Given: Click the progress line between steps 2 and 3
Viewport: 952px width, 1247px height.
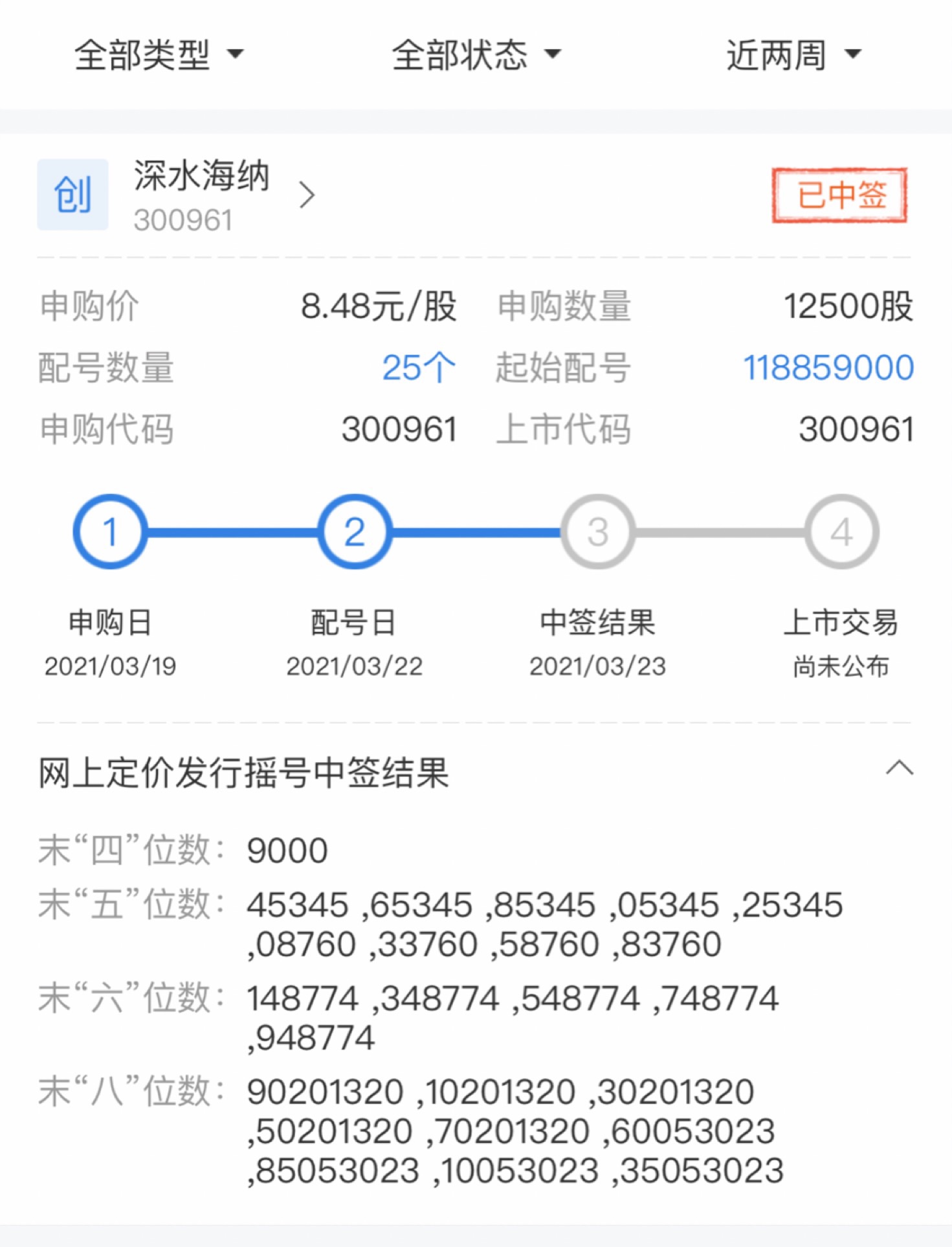Looking at the screenshot, I should [476, 532].
